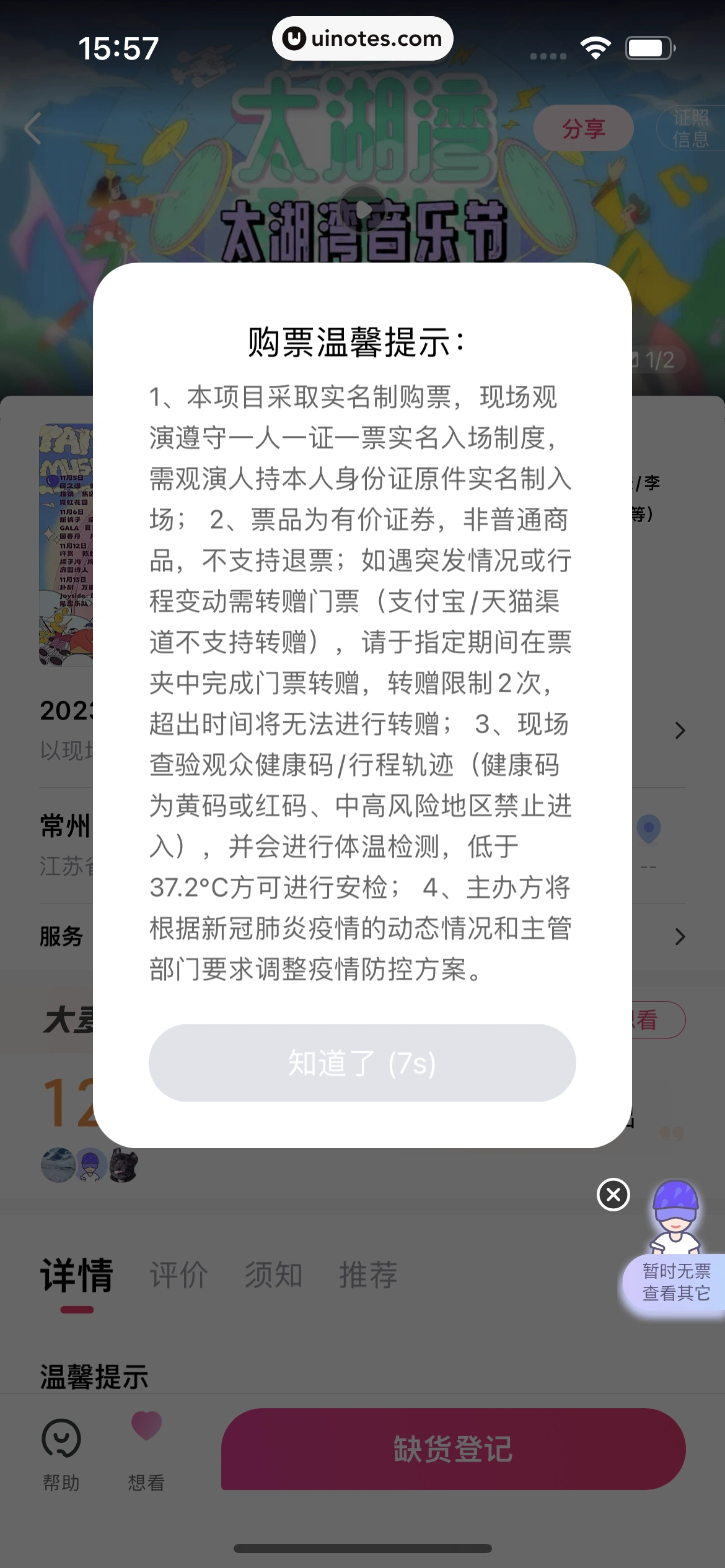The width and height of the screenshot is (725, 1568).
Task: Tap 暂时无票 查看其它 floating bubble
Action: (x=675, y=1282)
